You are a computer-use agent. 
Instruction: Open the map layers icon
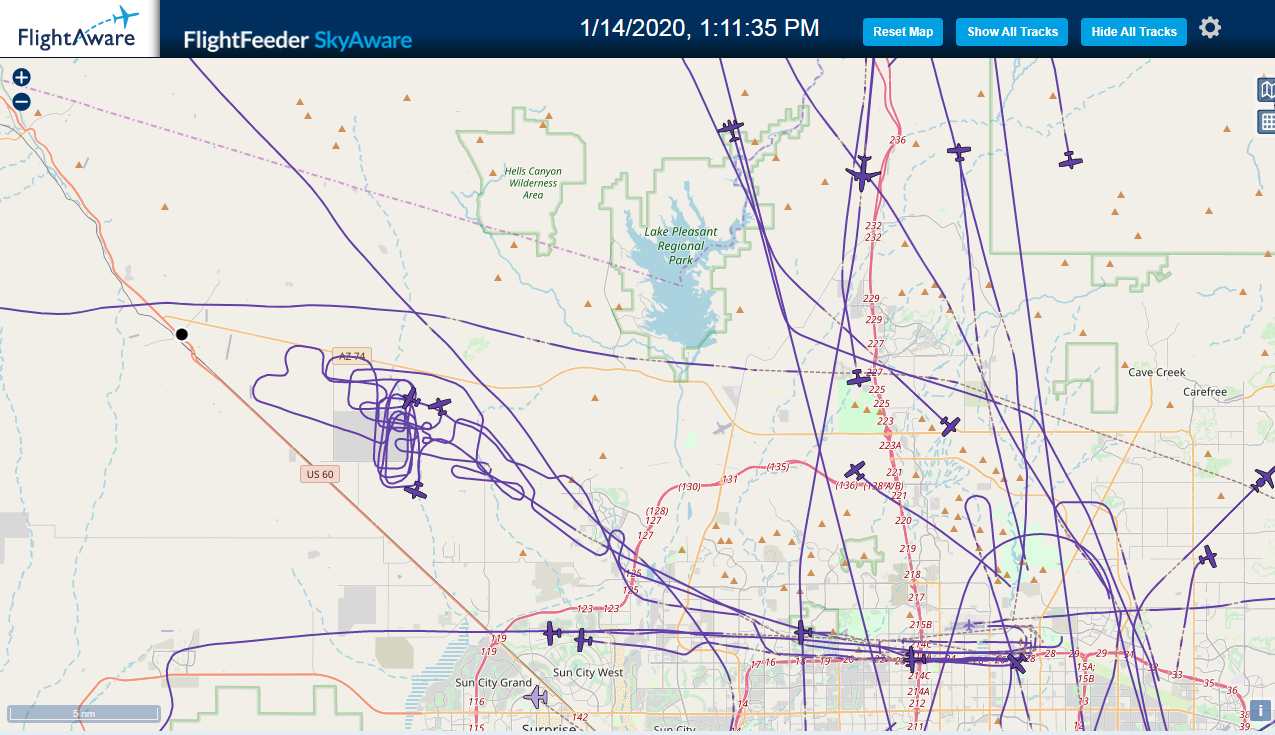coord(1266,90)
